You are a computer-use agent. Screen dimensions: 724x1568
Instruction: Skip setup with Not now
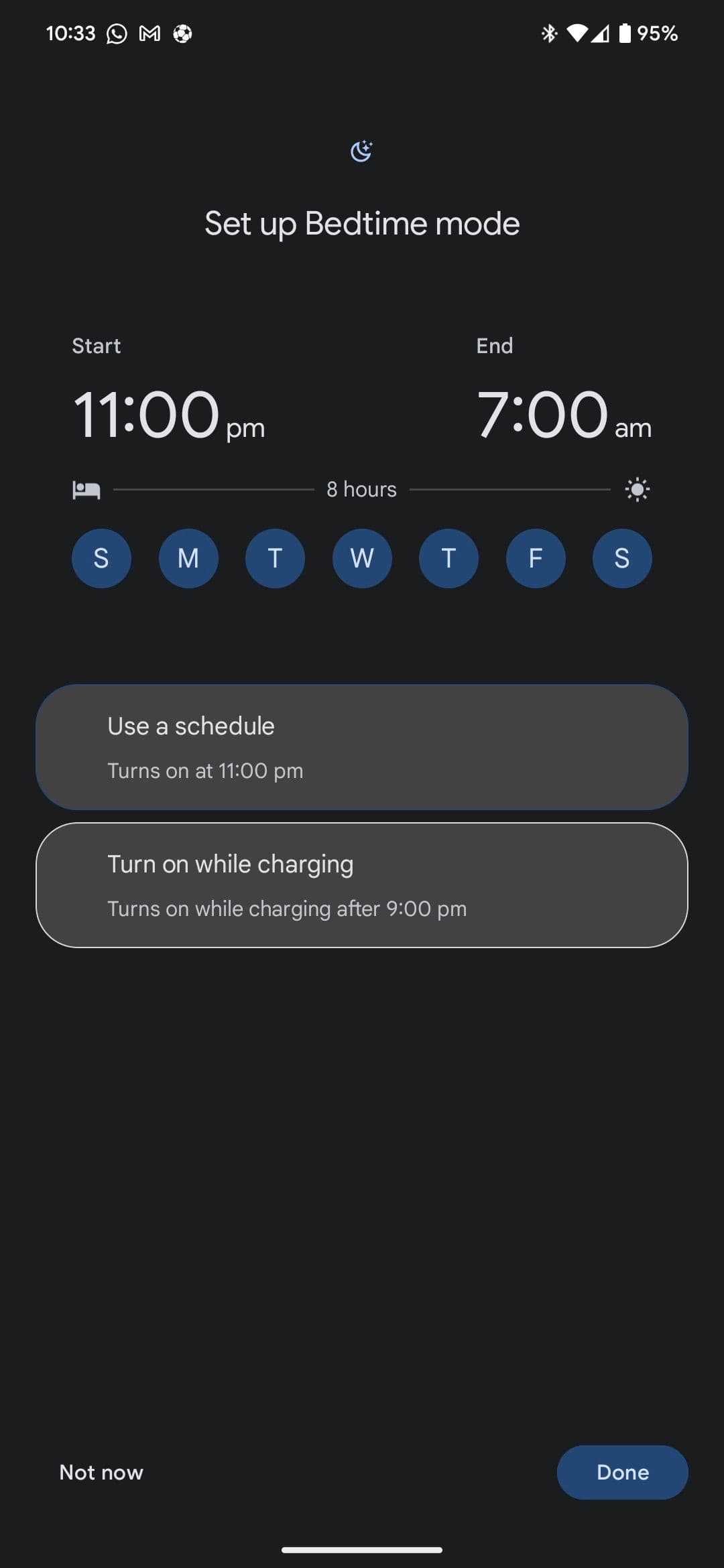(101, 1472)
